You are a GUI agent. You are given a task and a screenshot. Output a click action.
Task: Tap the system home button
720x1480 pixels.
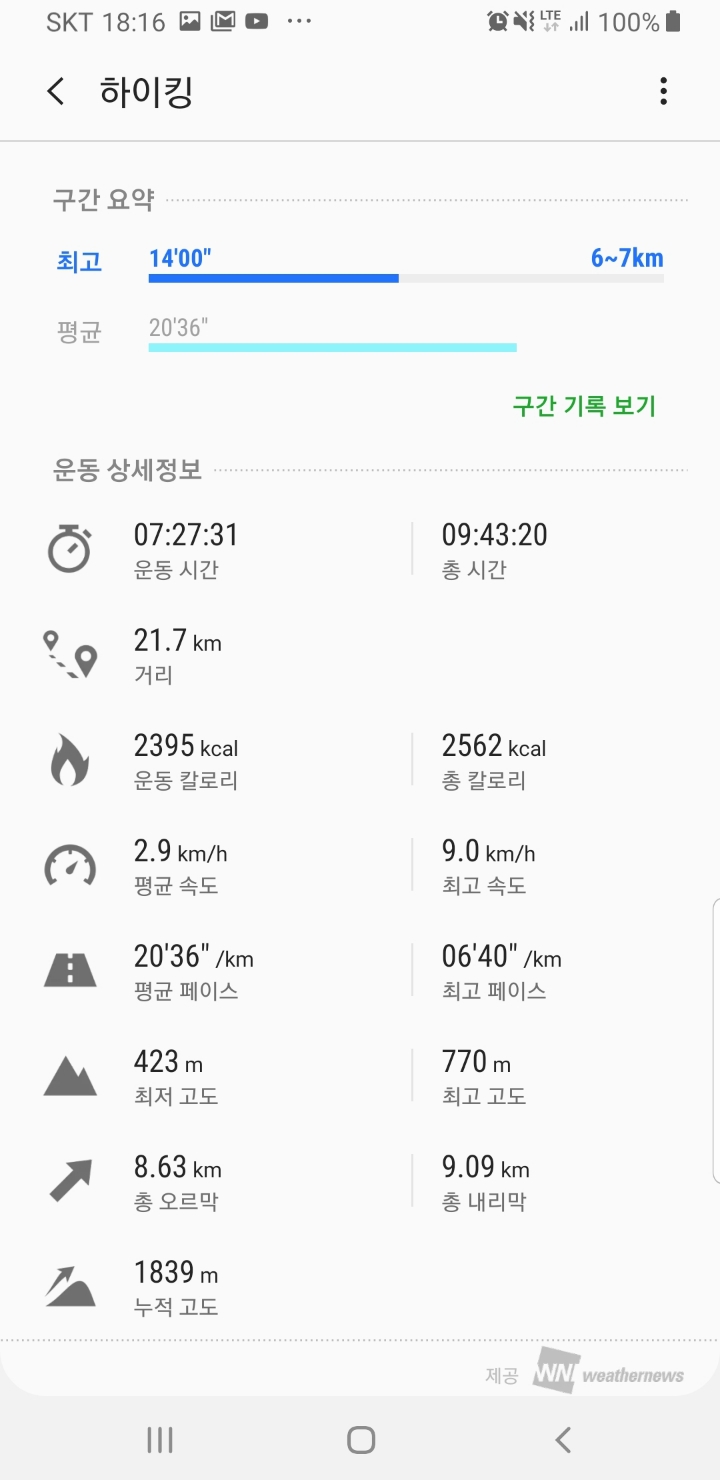(x=361, y=1439)
